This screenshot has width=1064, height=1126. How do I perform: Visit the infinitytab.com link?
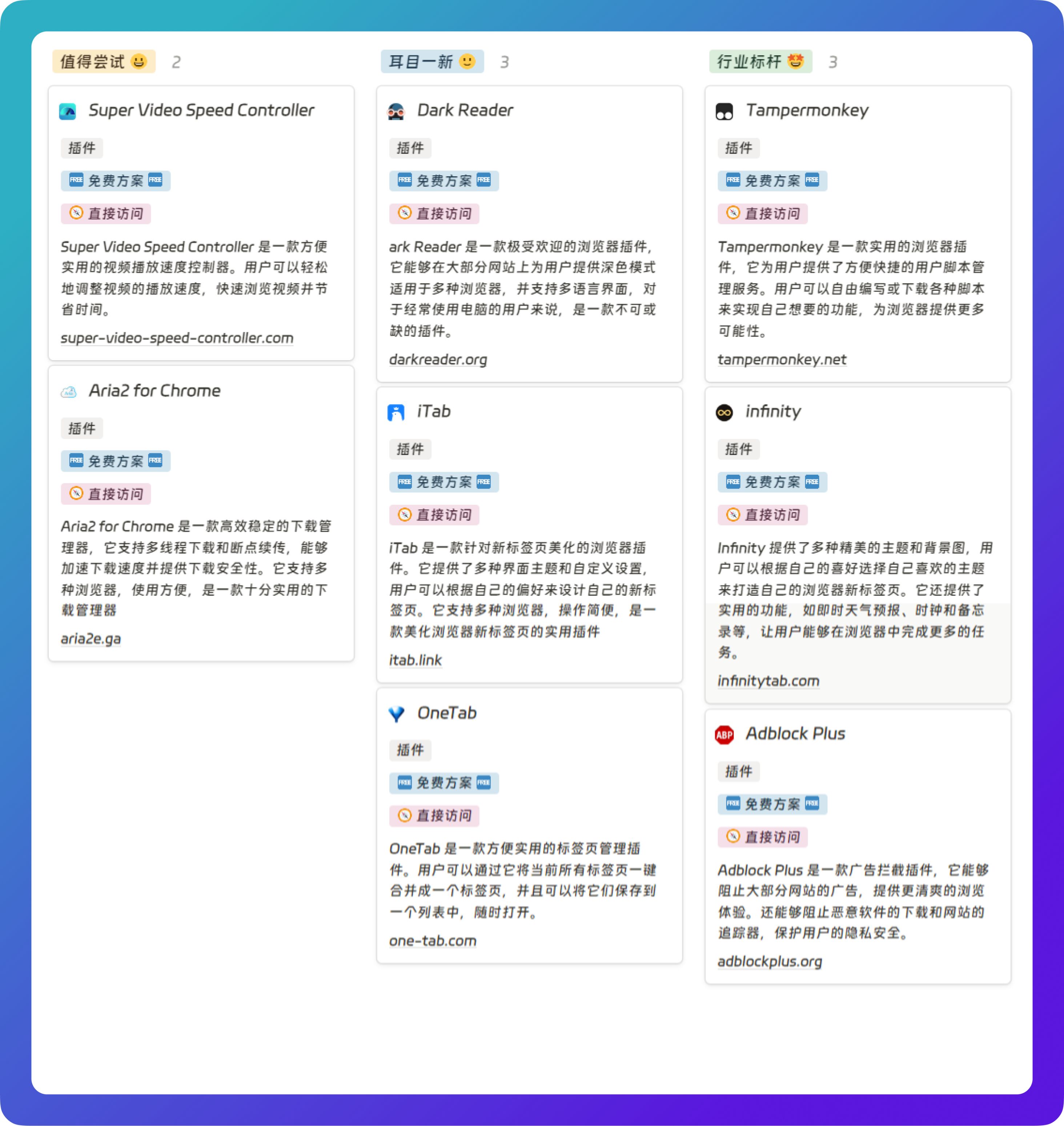(x=768, y=681)
